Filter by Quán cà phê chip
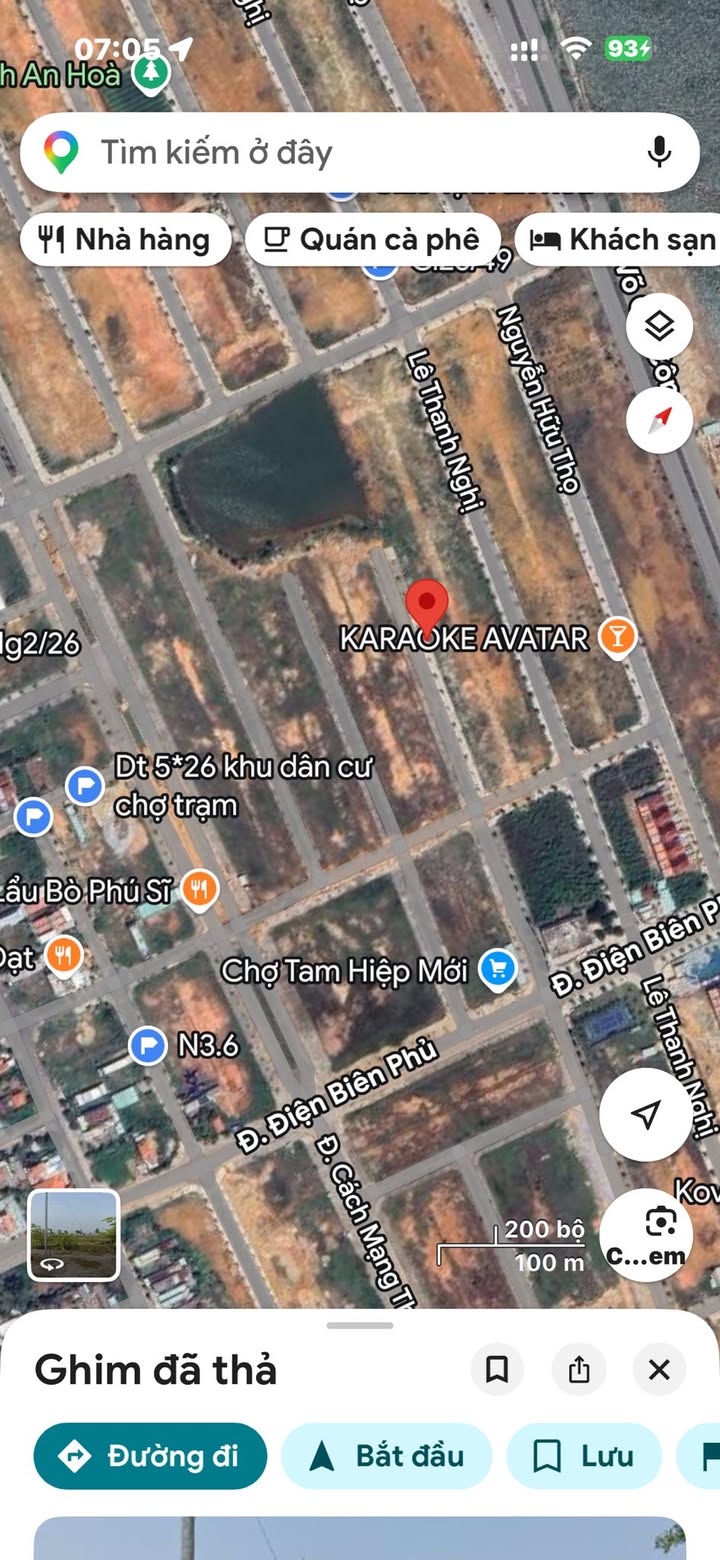 pyautogui.click(x=372, y=240)
